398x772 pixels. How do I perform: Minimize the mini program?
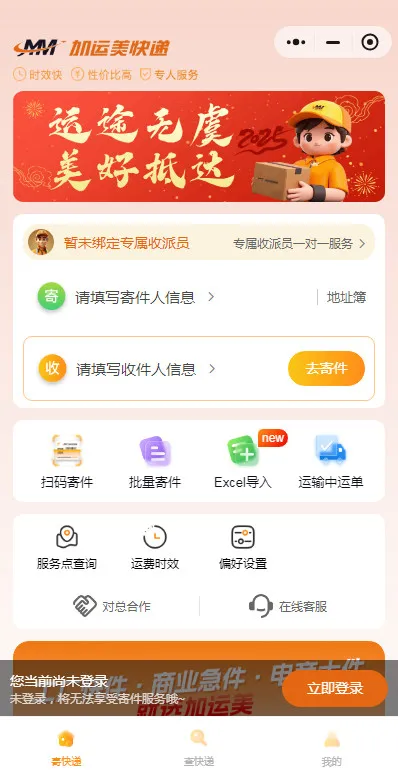click(x=333, y=42)
